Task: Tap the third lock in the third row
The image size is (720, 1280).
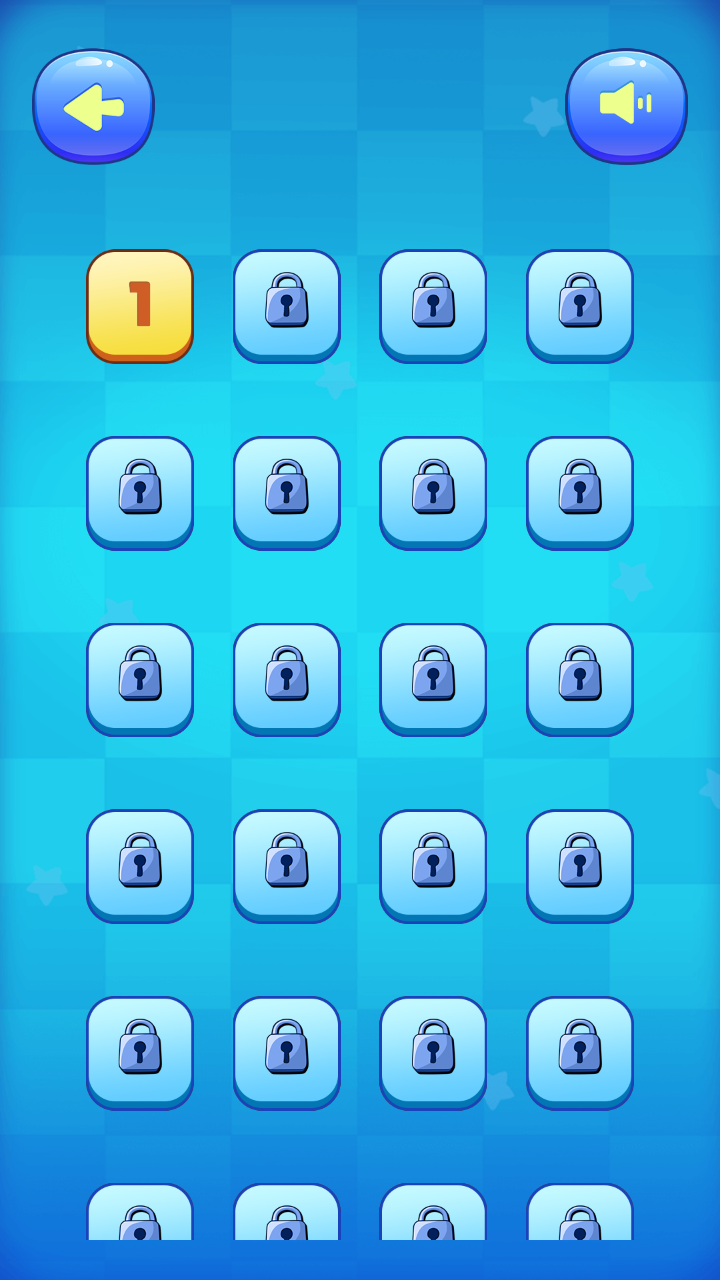Action: (x=433, y=678)
